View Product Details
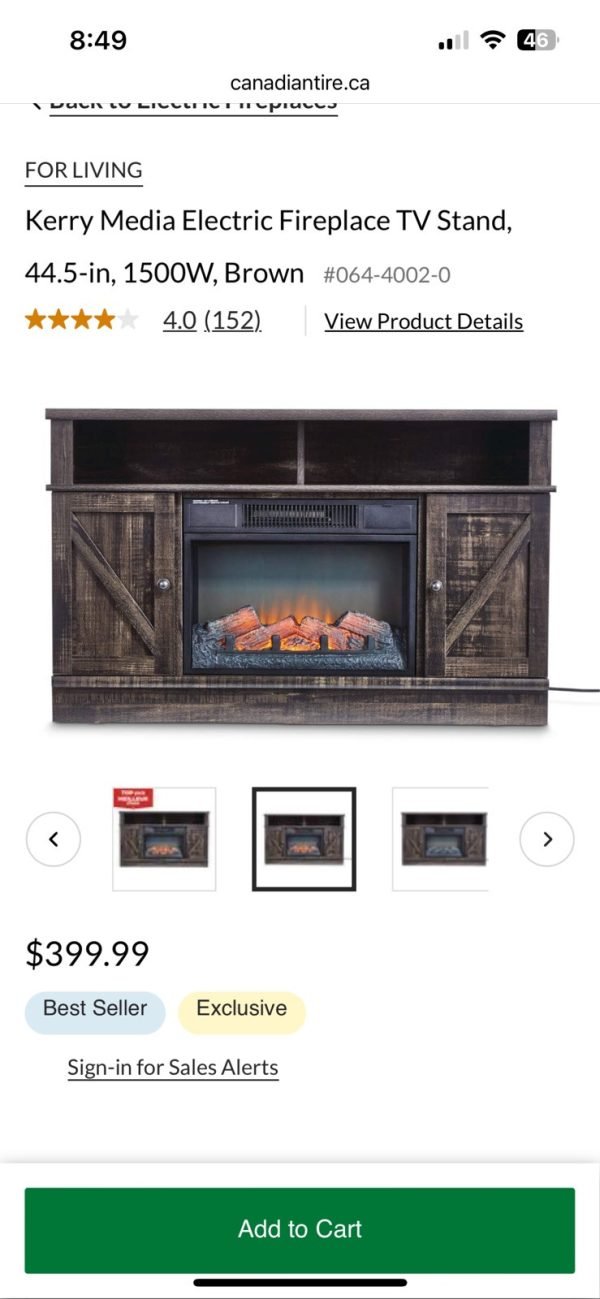This screenshot has height=1299, width=600. (423, 321)
